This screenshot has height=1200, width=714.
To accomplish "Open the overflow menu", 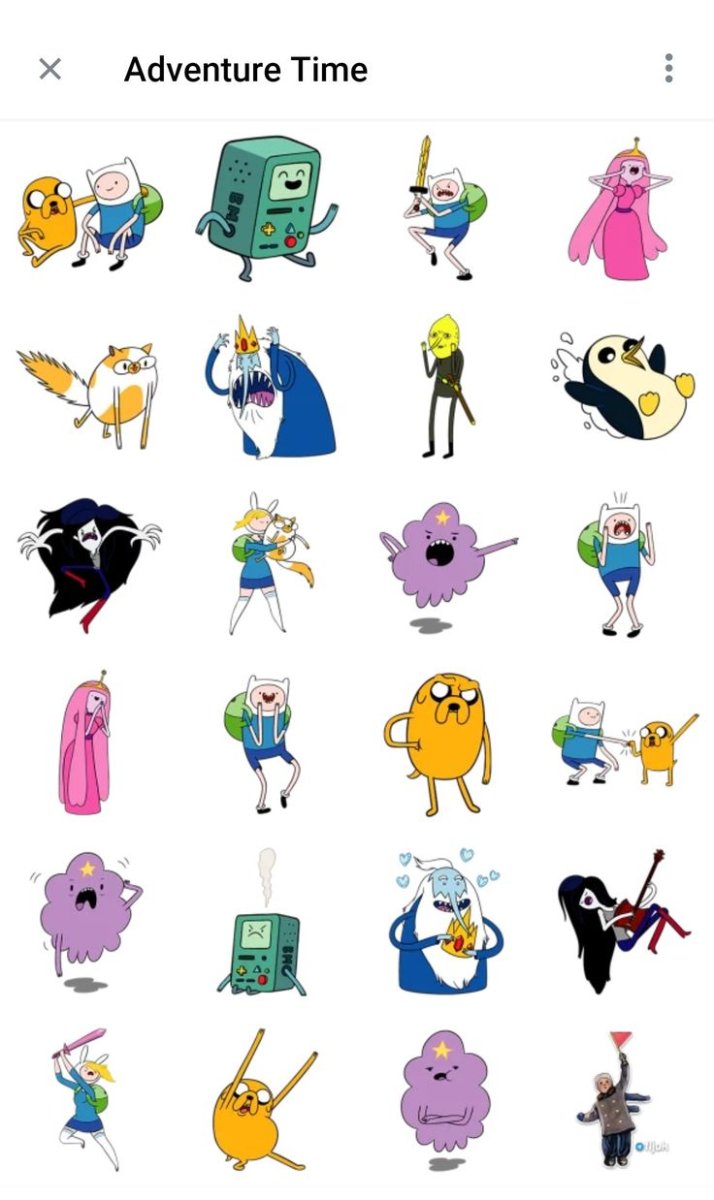I will (668, 69).
